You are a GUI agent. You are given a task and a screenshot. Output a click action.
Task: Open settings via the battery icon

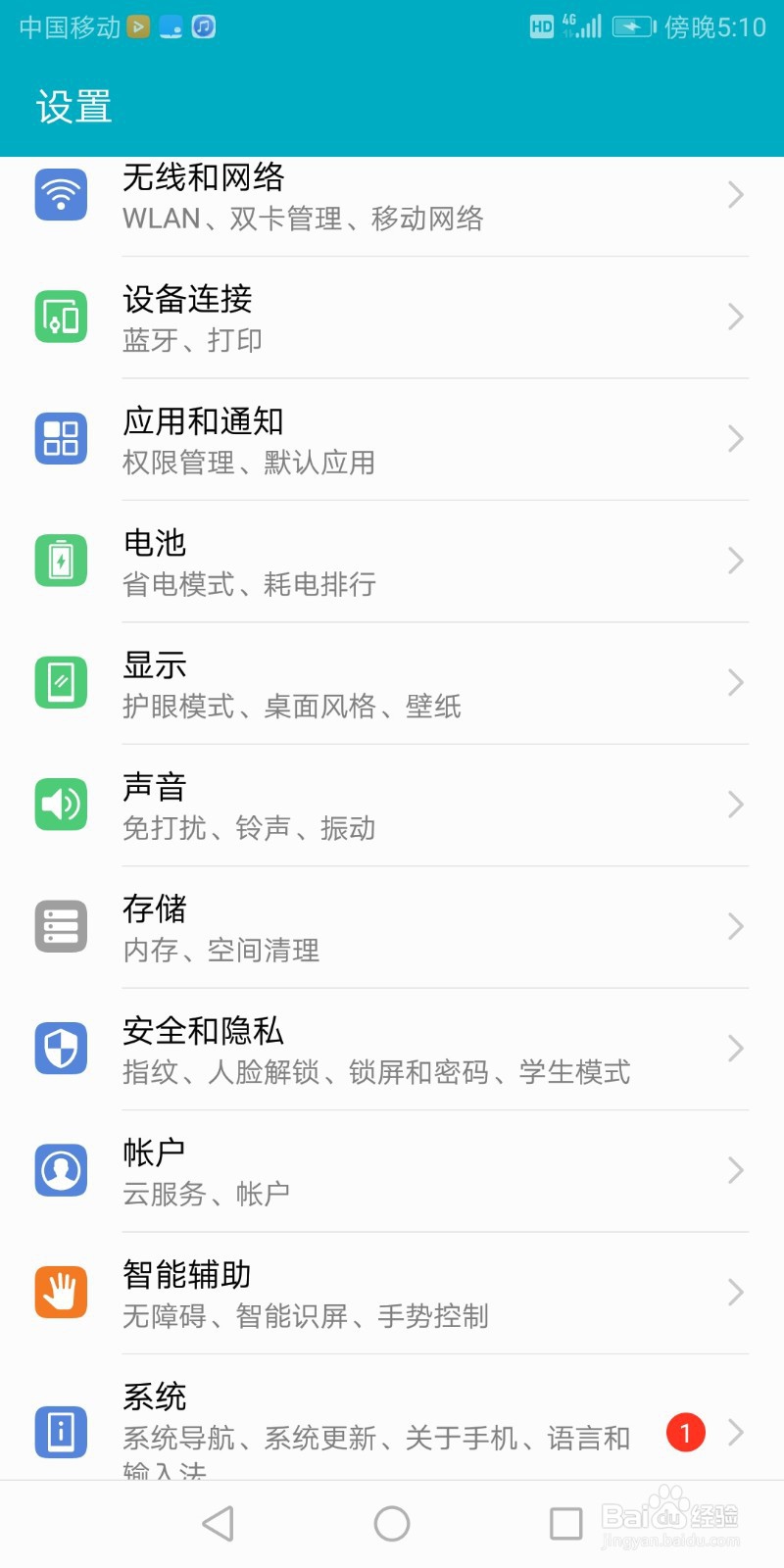click(61, 560)
